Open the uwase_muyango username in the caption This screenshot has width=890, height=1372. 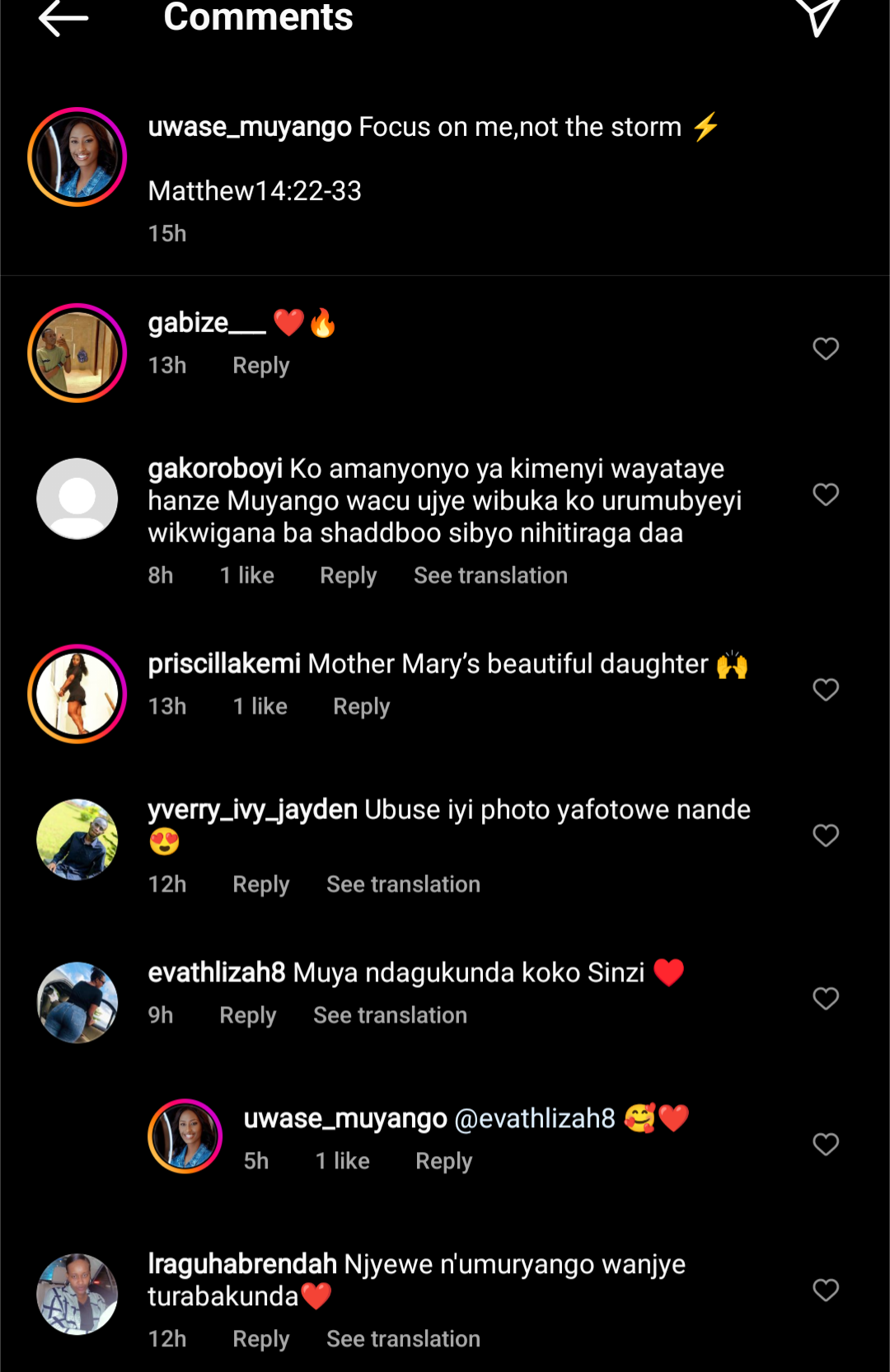pyautogui.click(x=250, y=127)
